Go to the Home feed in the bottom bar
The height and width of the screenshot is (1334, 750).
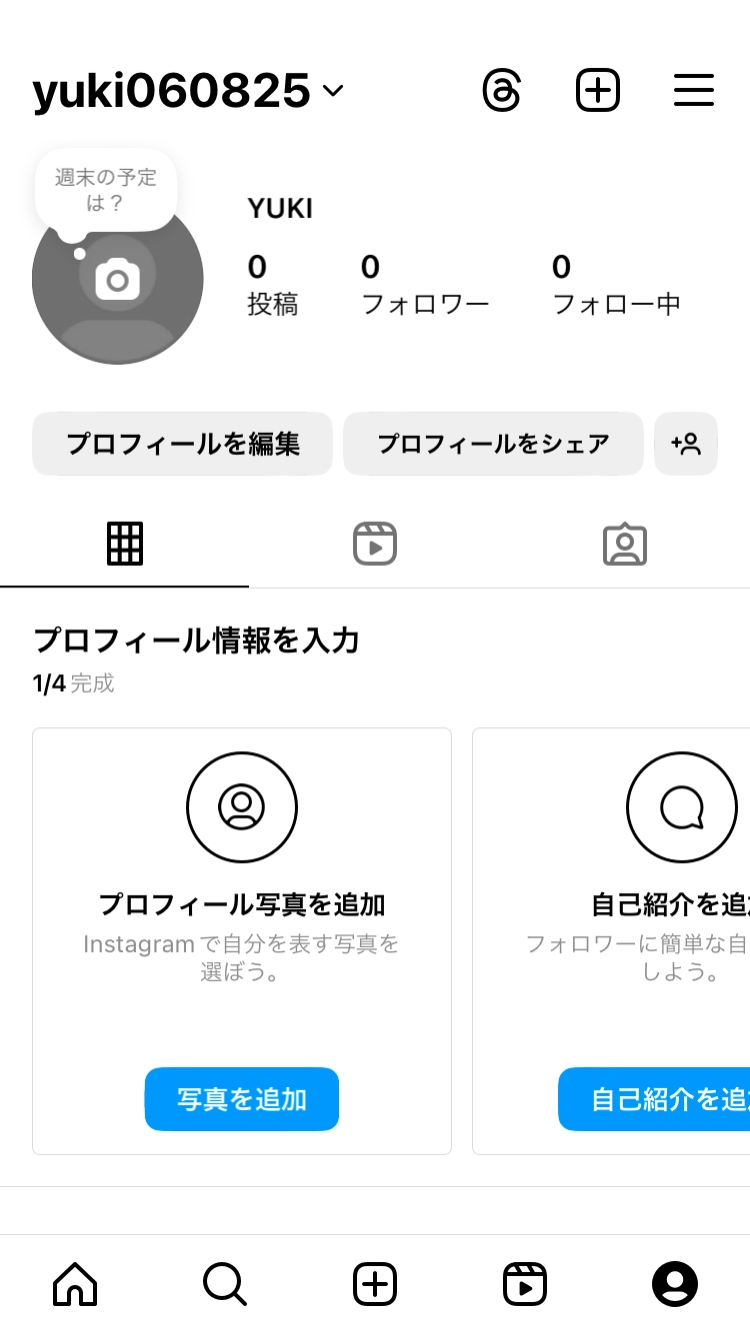click(x=75, y=1283)
